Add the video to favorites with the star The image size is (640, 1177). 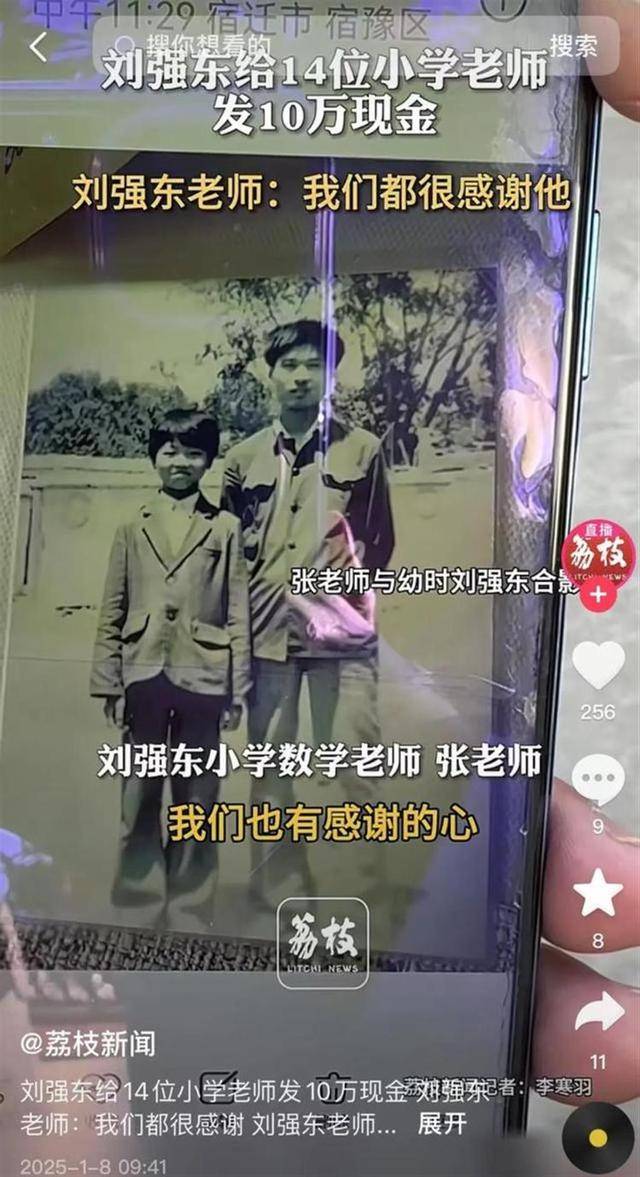[x=598, y=895]
